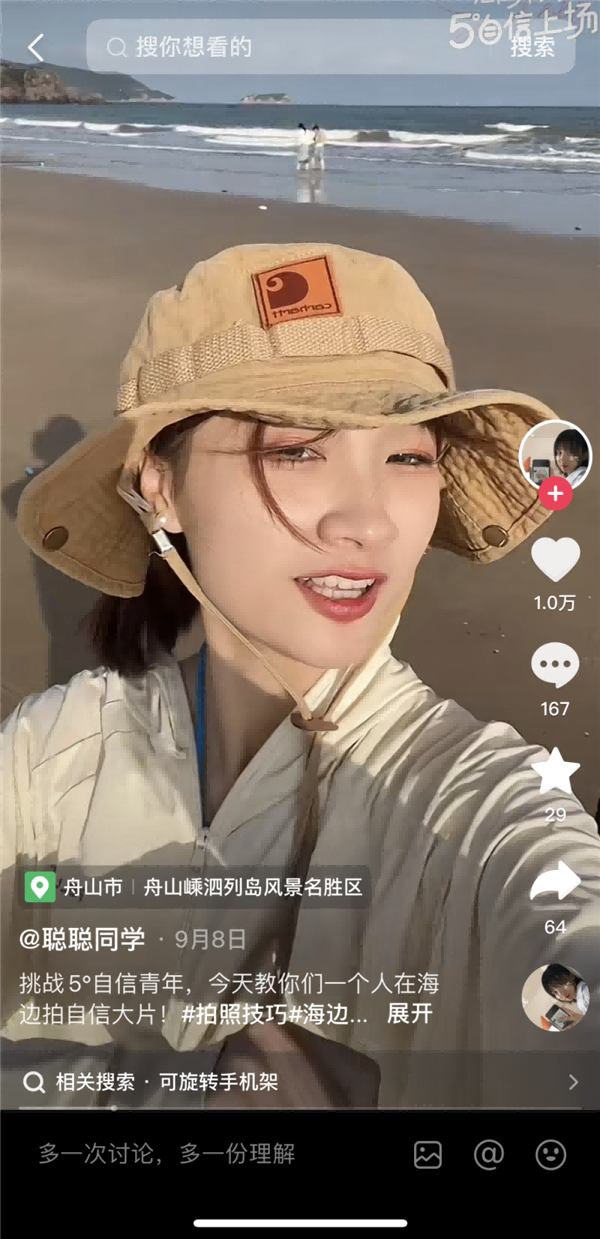Tap the 搜索 button
Image resolution: width=600 pixels, height=1239 pixels.
point(532,47)
